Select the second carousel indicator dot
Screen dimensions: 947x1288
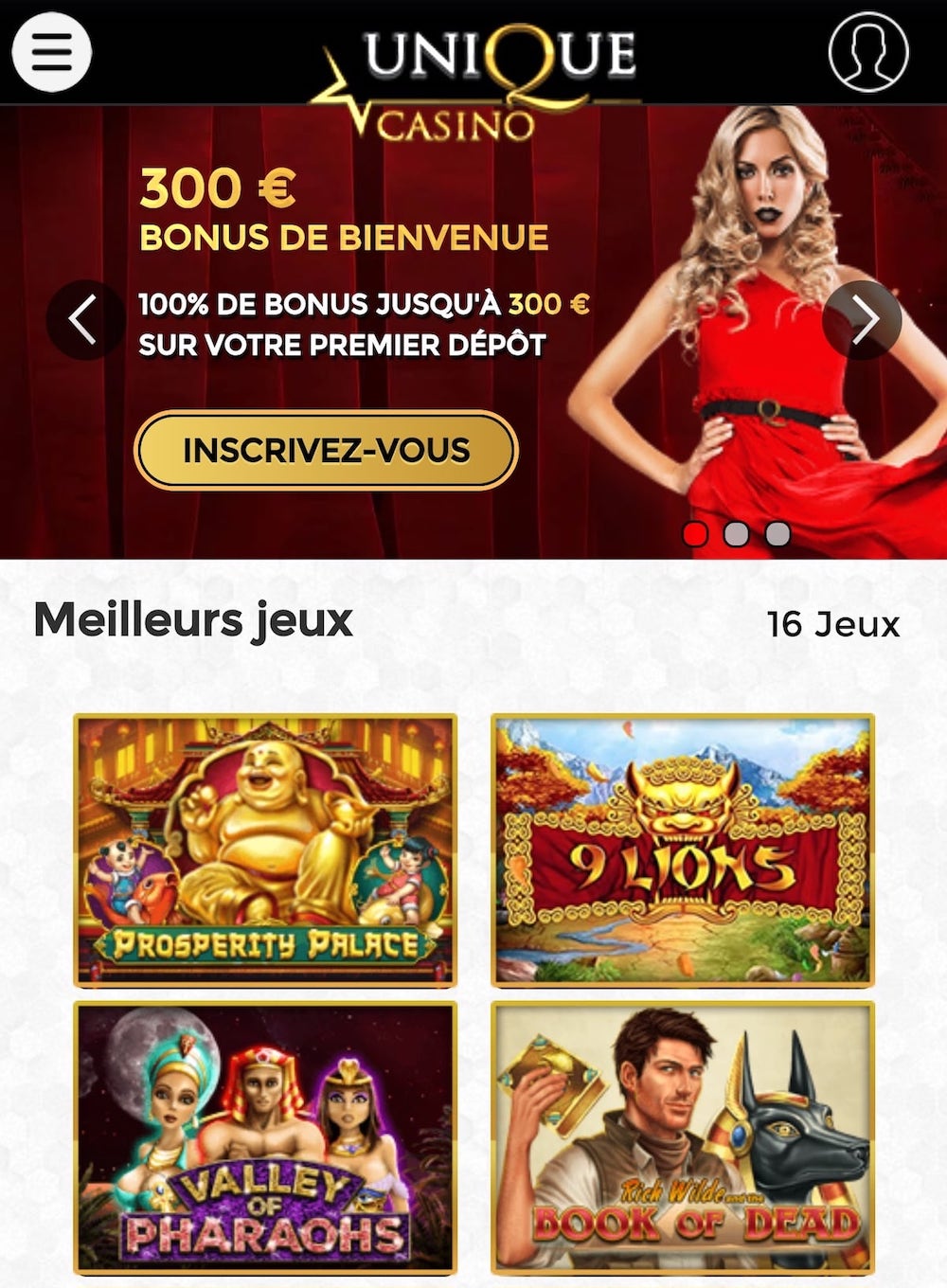[x=738, y=534]
